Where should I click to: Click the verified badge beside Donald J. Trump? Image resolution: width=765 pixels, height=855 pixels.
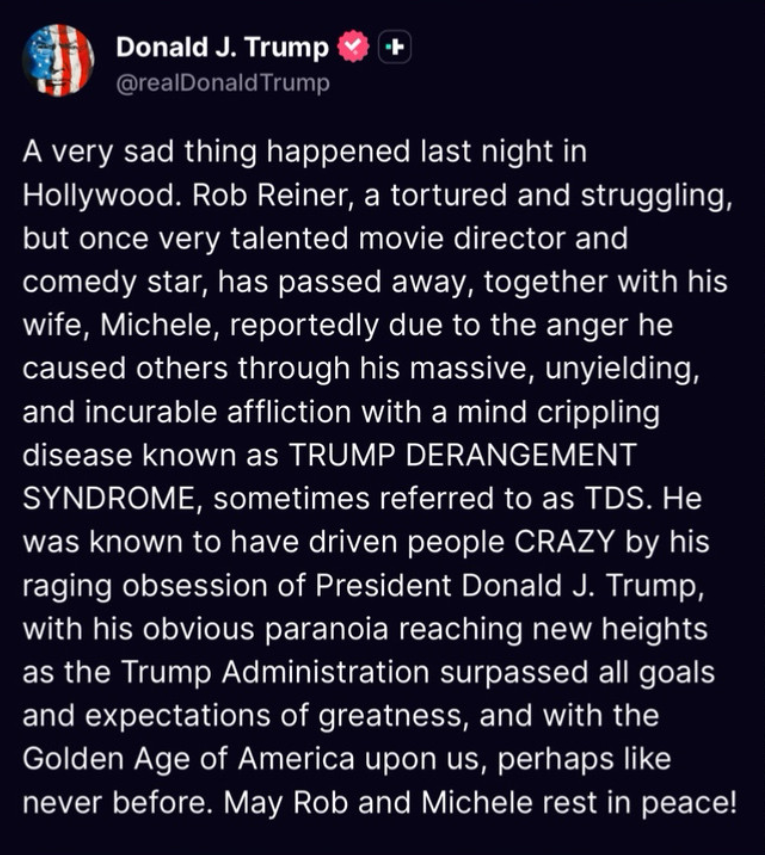pos(355,46)
